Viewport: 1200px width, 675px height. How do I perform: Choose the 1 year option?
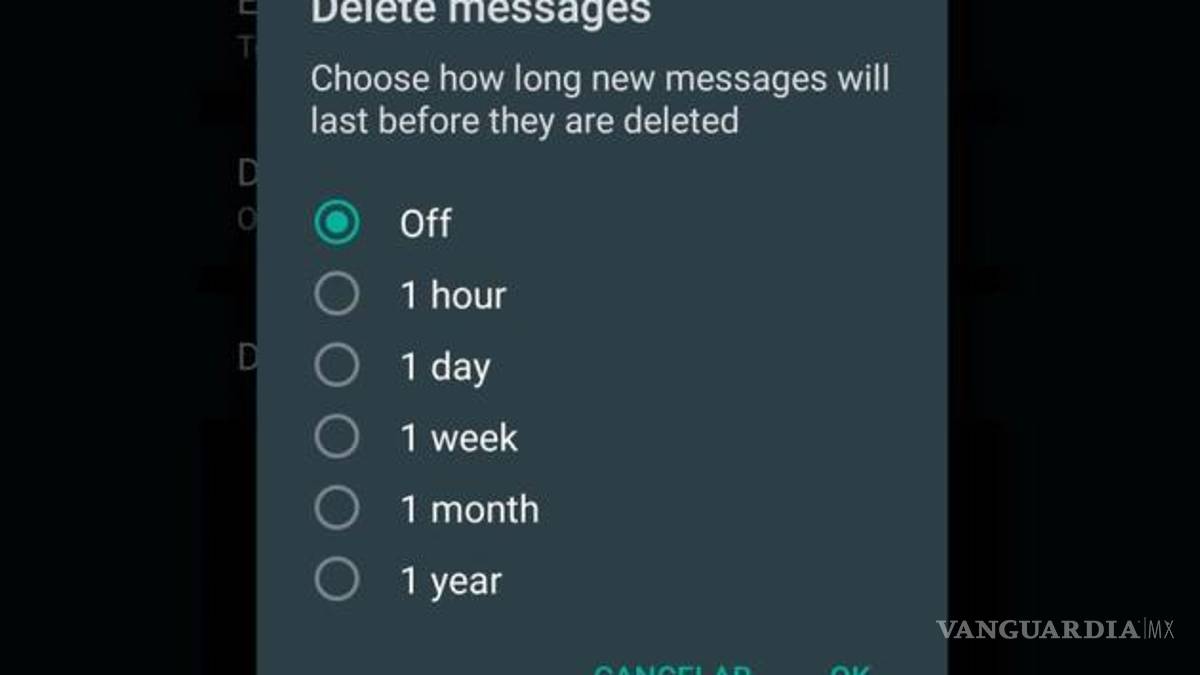coord(336,580)
